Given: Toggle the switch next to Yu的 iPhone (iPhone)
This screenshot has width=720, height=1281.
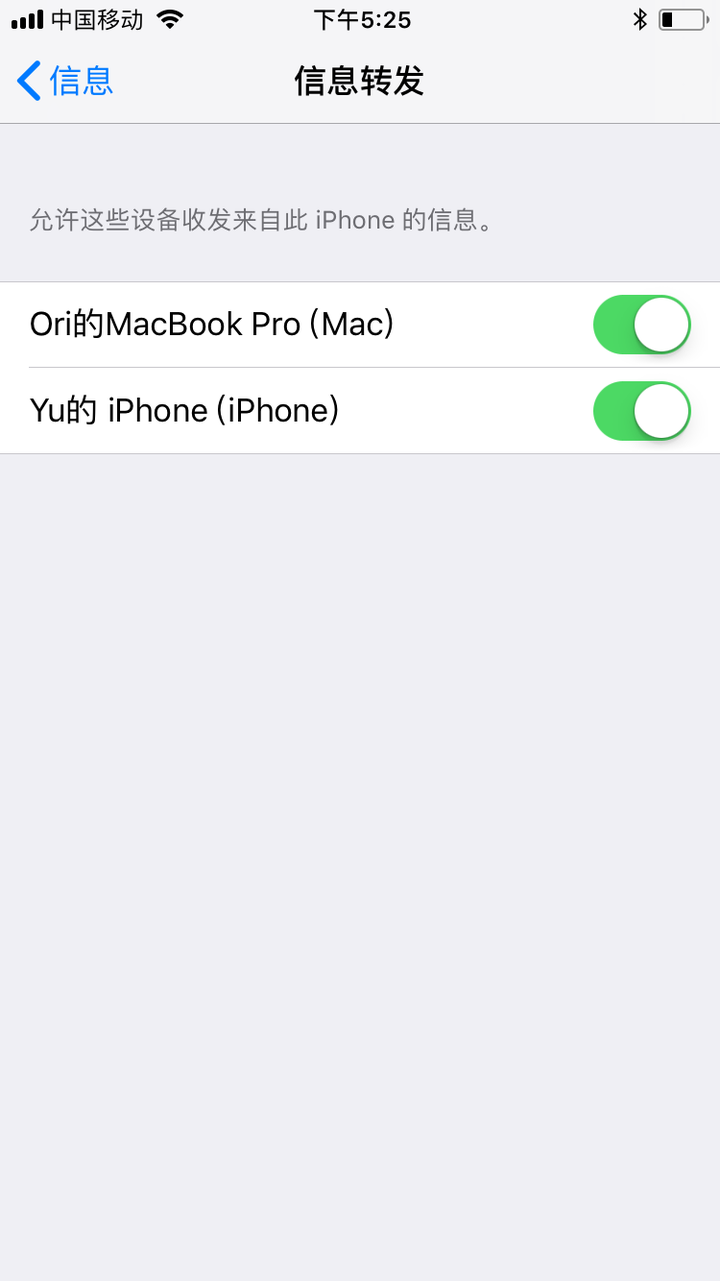Looking at the screenshot, I should (x=641, y=410).
